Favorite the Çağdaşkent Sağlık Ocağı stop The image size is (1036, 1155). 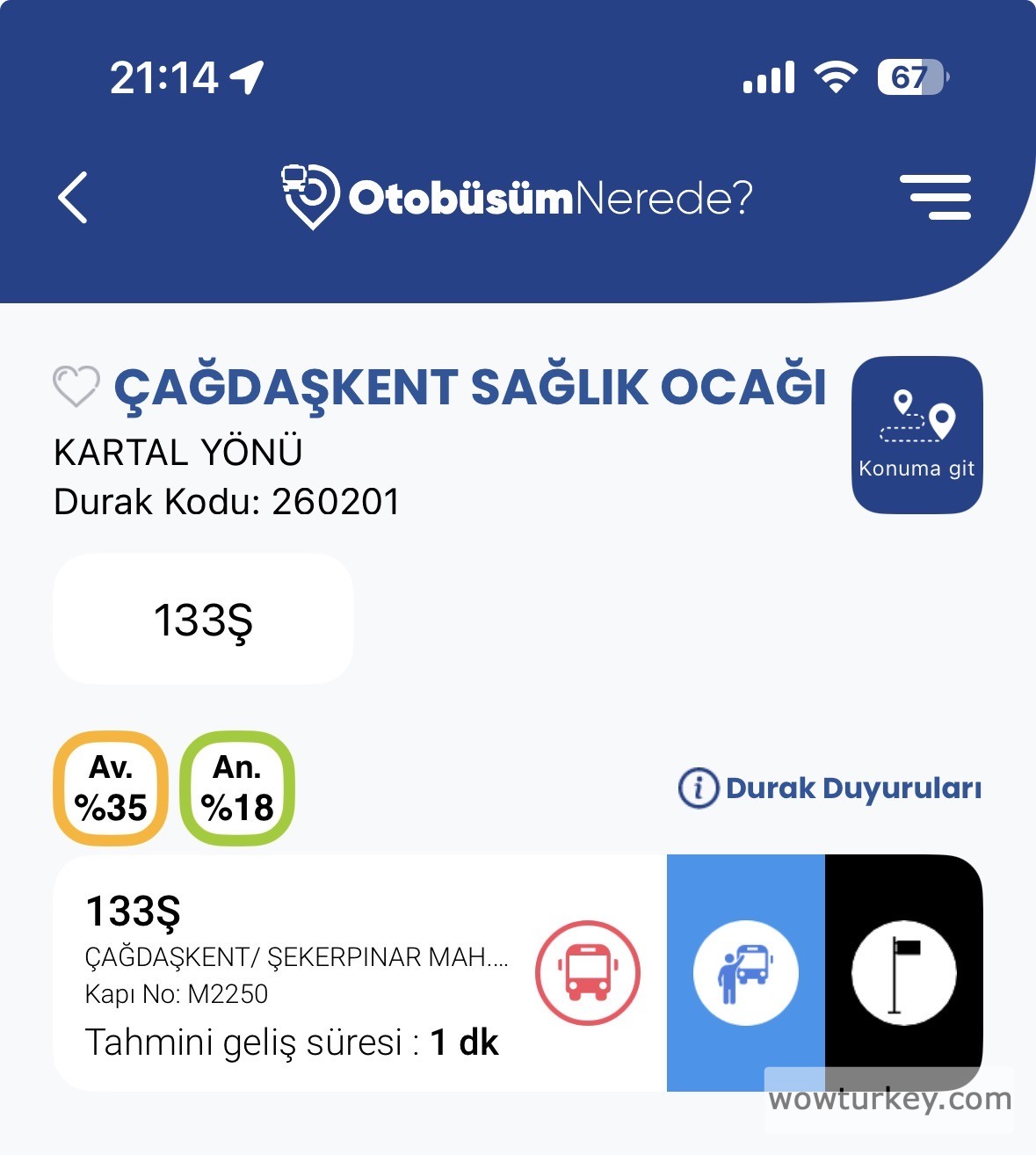[76, 387]
